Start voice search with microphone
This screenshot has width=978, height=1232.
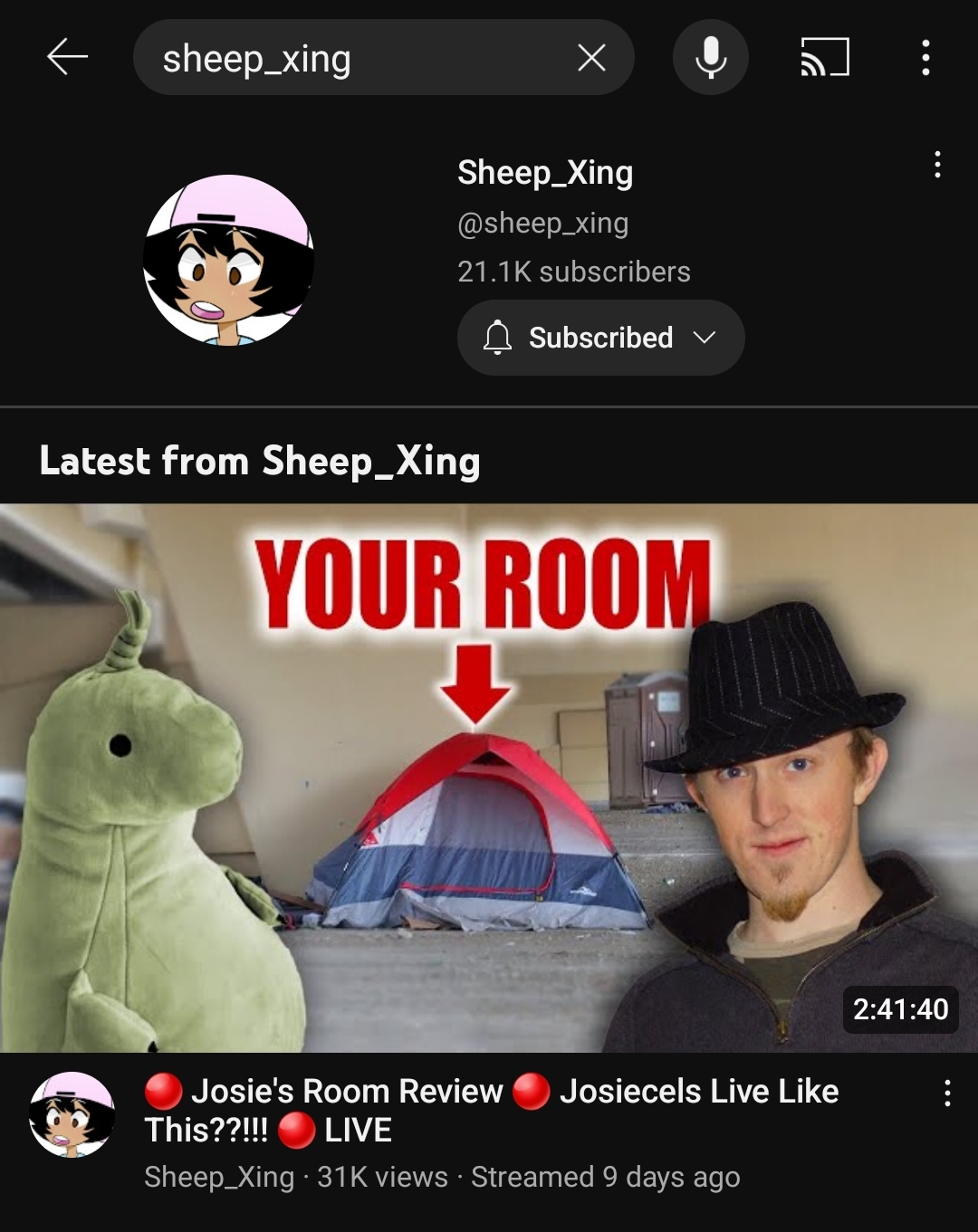tap(711, 58)
